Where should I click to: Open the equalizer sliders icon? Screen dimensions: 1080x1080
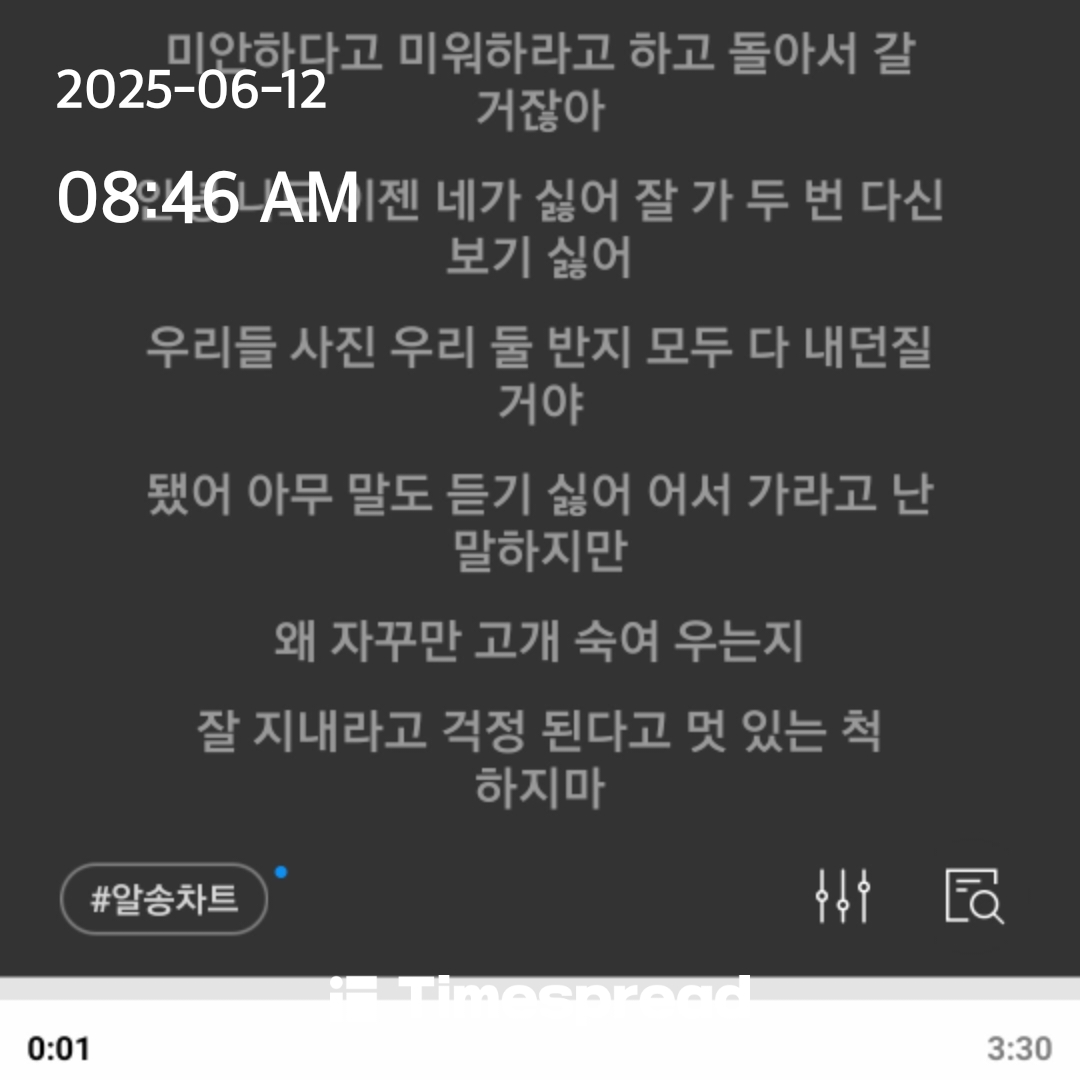click(842, 896)
